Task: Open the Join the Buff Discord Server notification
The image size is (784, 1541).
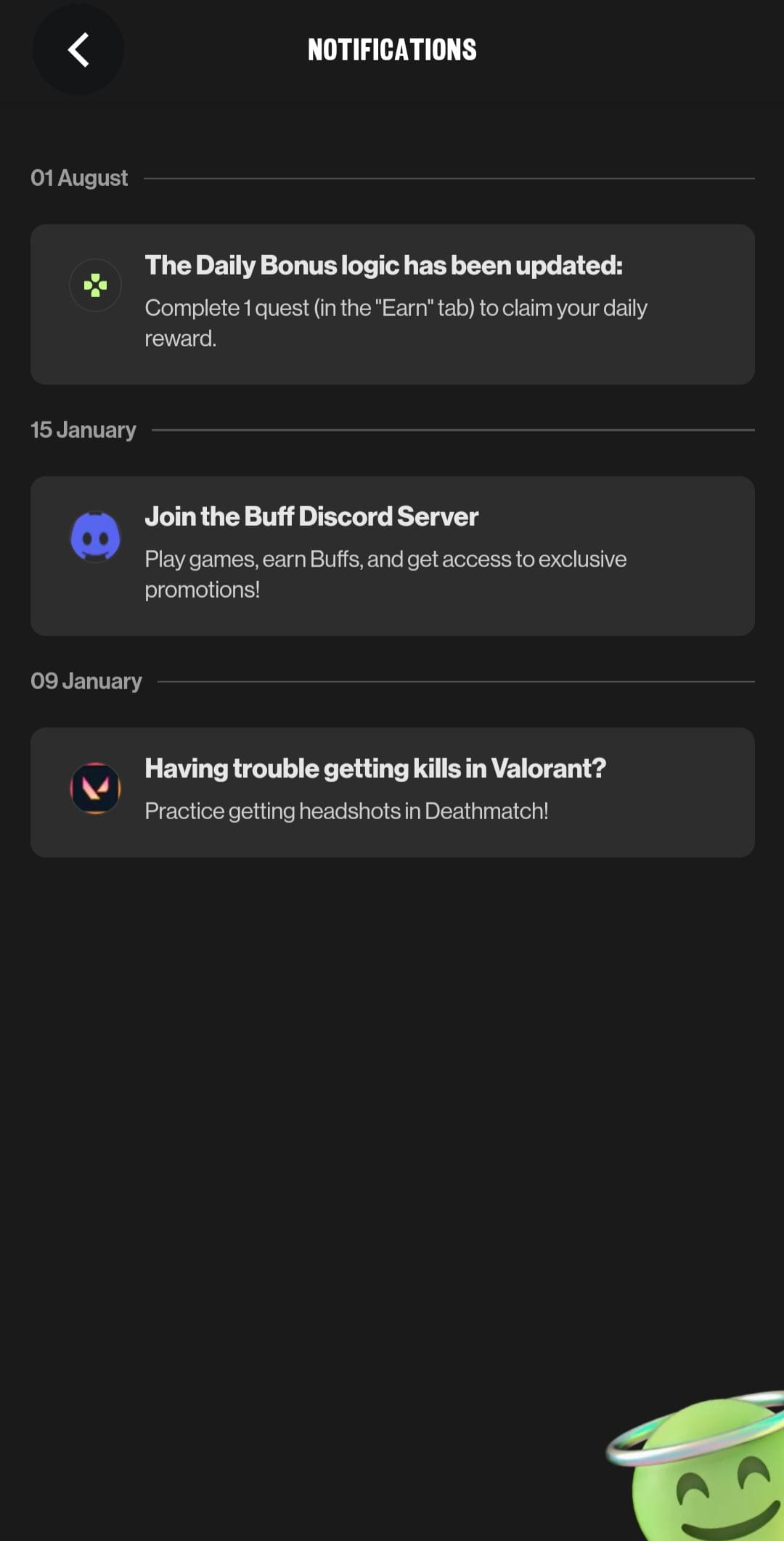Action: pyautogui.click(x=392, y=556)
